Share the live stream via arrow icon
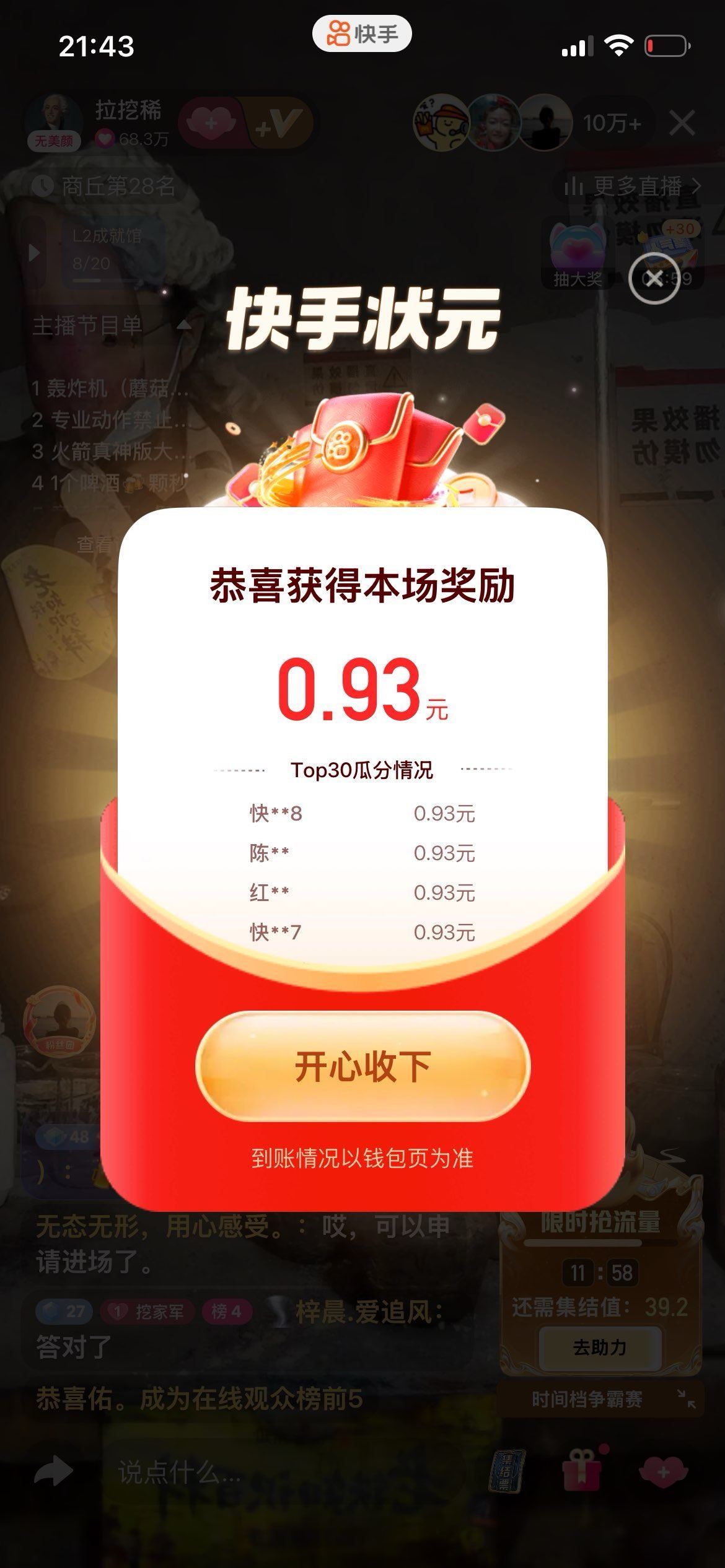 tap(53, 1471)
